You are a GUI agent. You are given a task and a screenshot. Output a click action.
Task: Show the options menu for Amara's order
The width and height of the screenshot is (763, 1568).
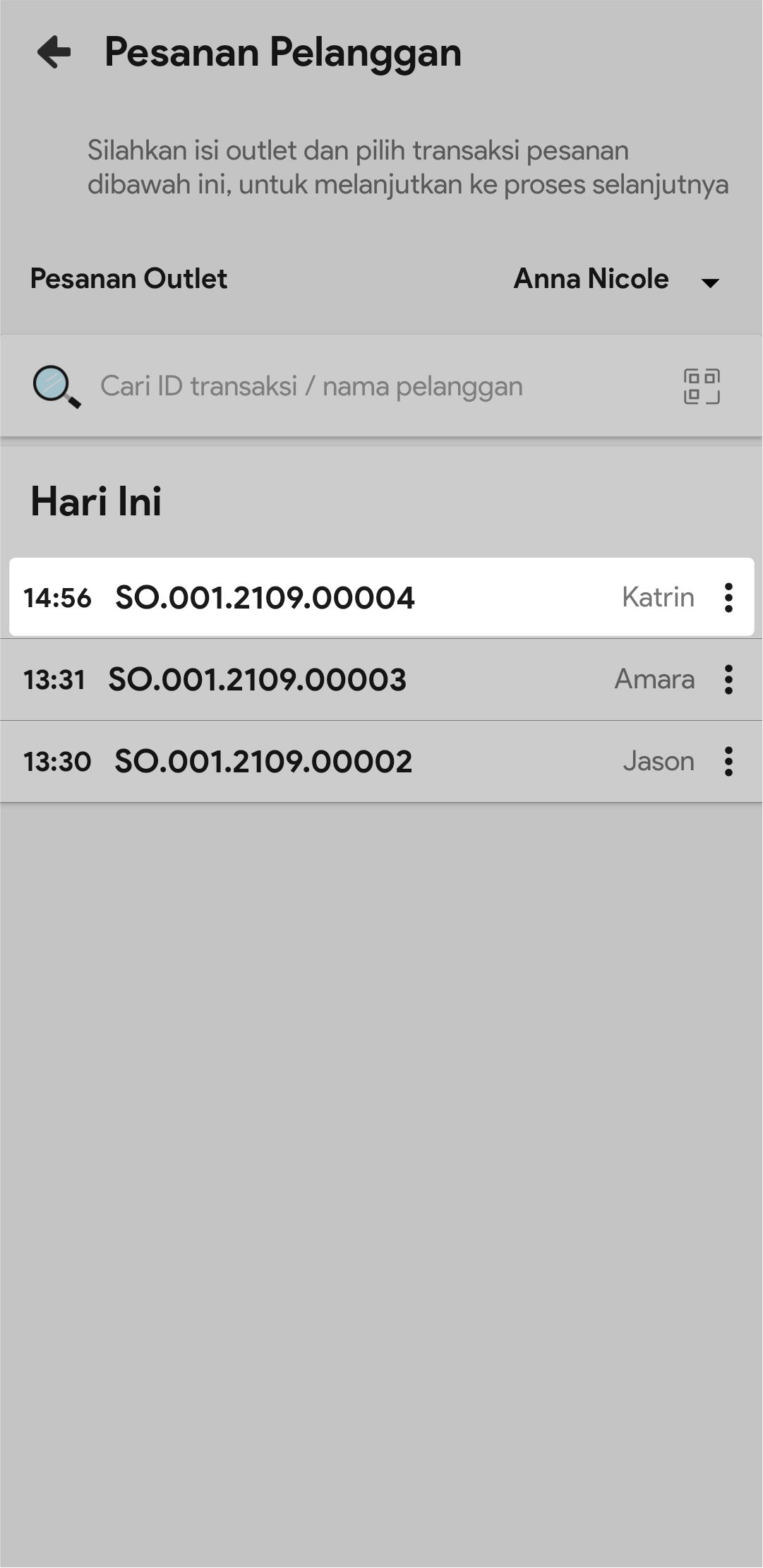[728, 680]
